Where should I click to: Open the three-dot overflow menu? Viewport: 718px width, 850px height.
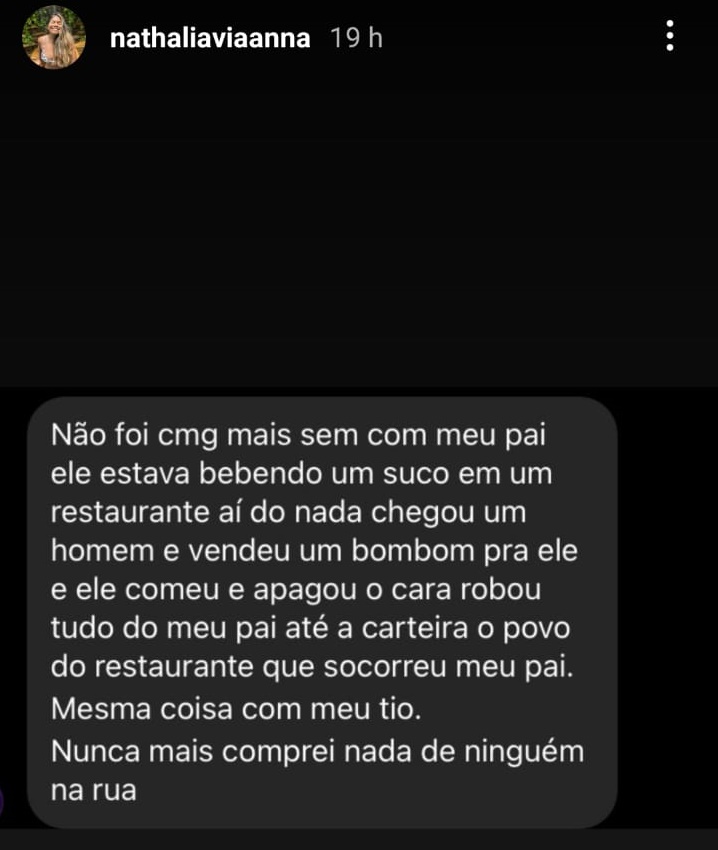click(670, 38)
